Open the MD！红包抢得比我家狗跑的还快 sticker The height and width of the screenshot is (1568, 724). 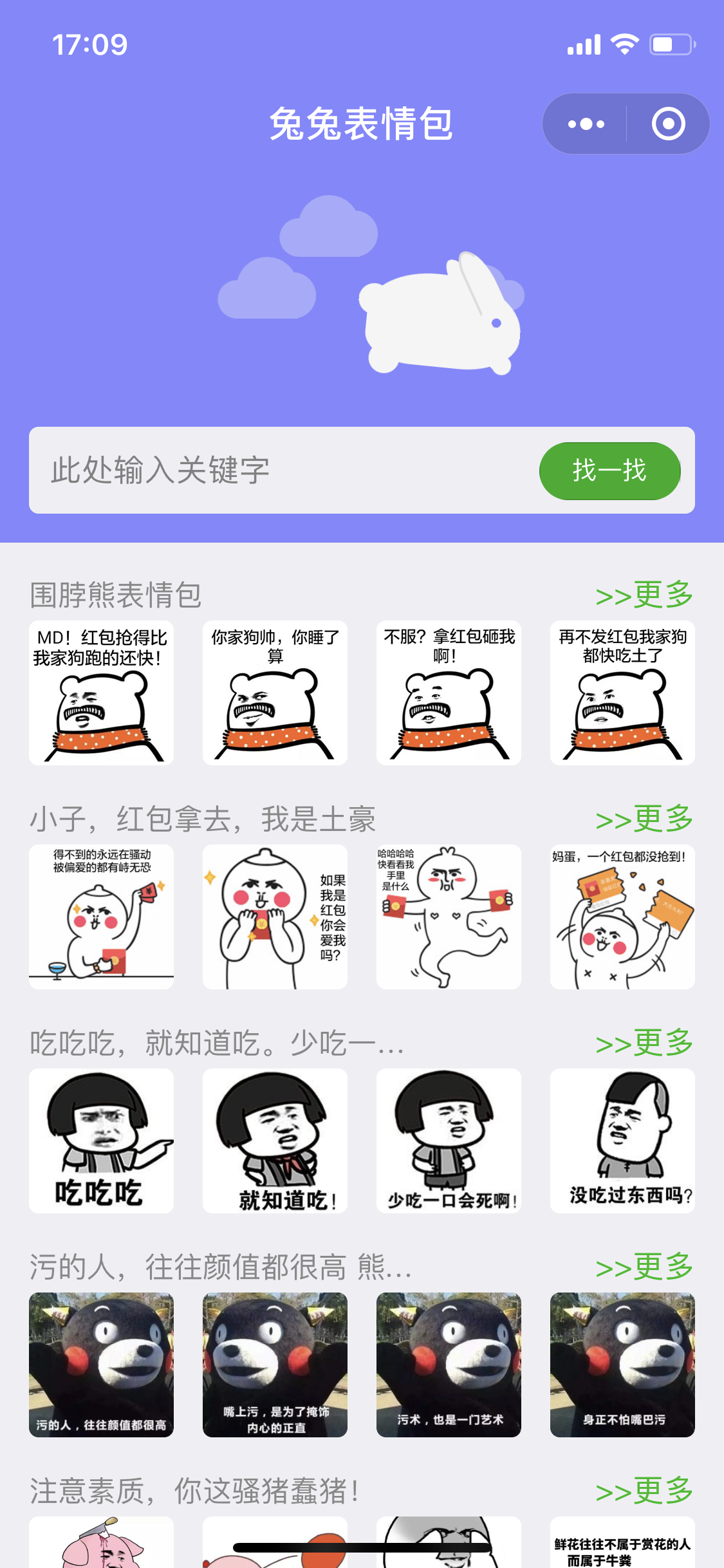[101, 693]
